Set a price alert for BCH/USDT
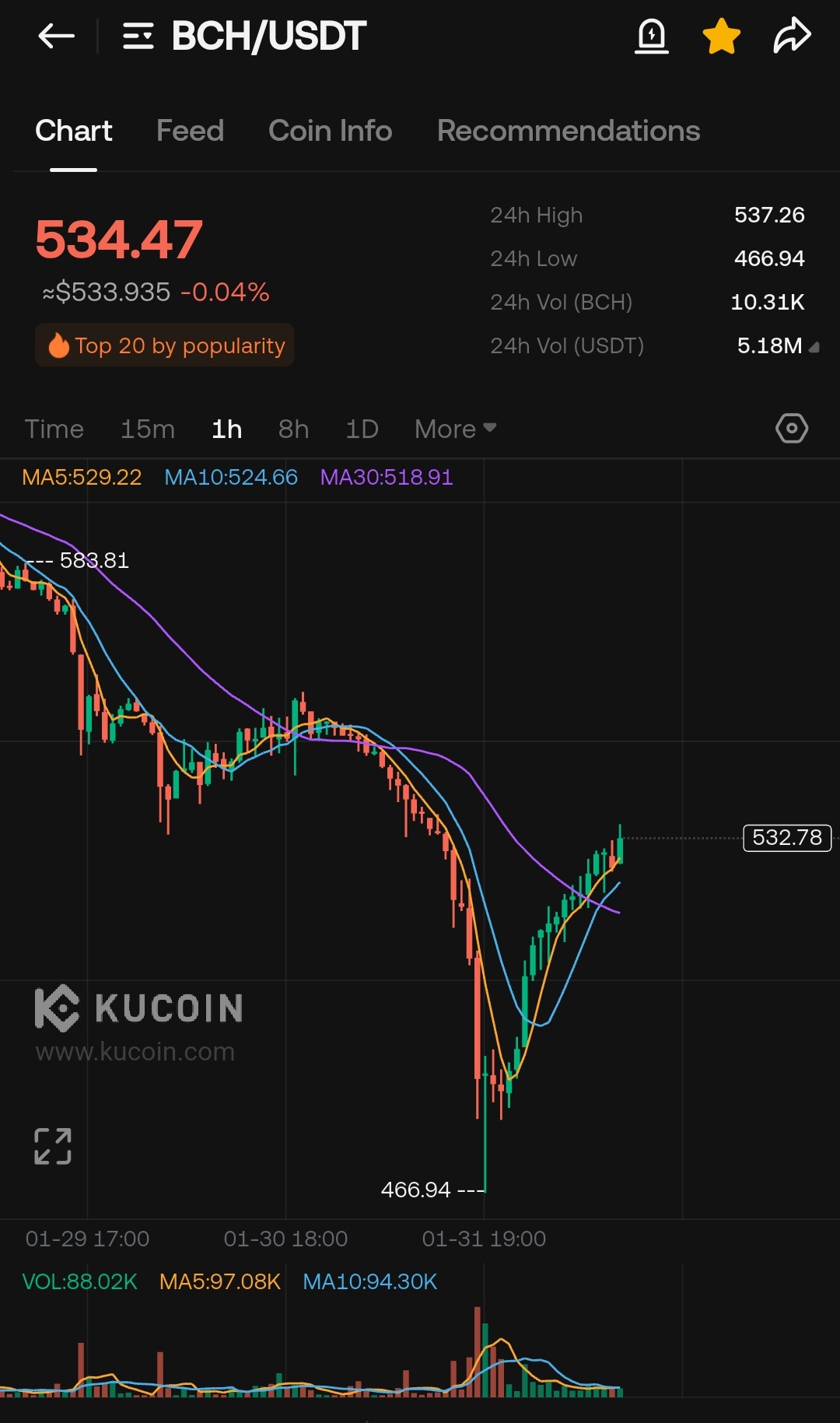The height and width of the screenshot is (1423, 840). click(x=652, y=37)
